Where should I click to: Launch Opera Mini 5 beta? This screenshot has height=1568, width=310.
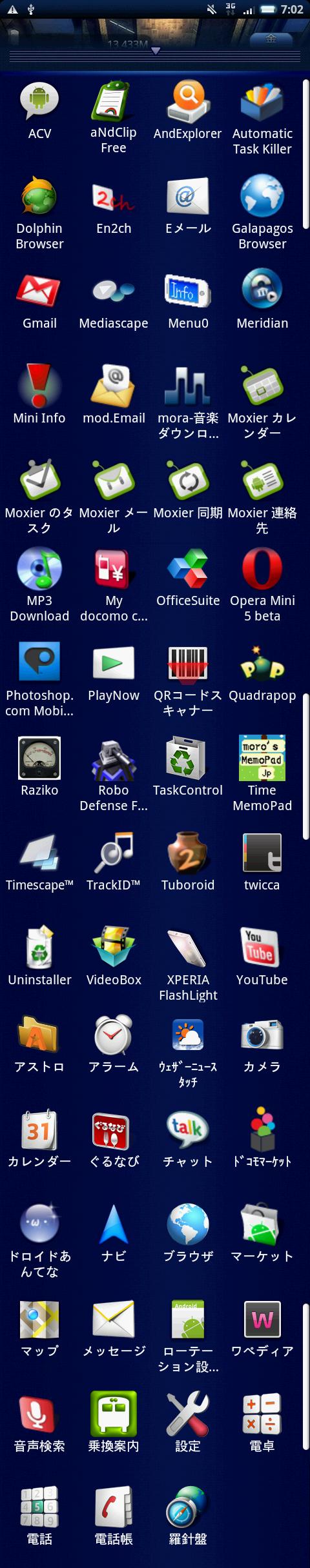coord(262,584)
